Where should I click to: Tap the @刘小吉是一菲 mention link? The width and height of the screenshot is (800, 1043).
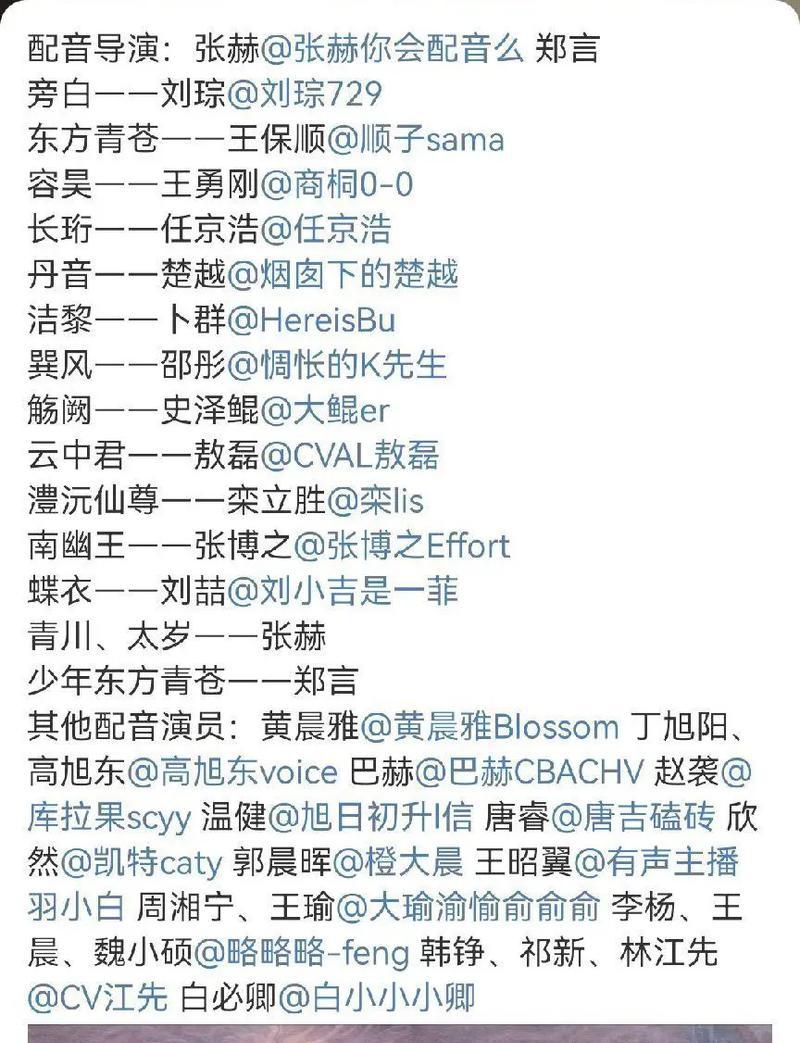tap(343, 591)
